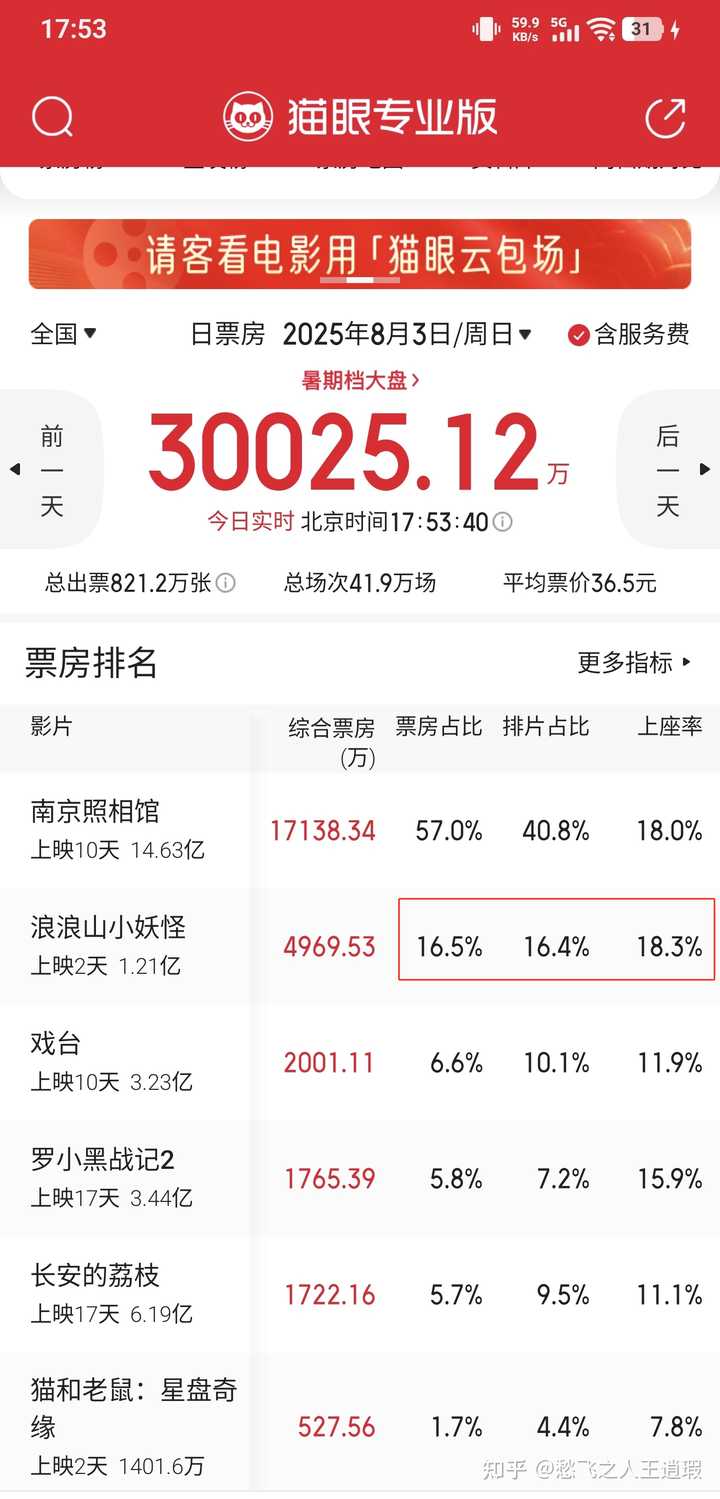Expand the 全国 region dropdown
The height and width of the screenshot is (1499, 720).
coord(64,334)
